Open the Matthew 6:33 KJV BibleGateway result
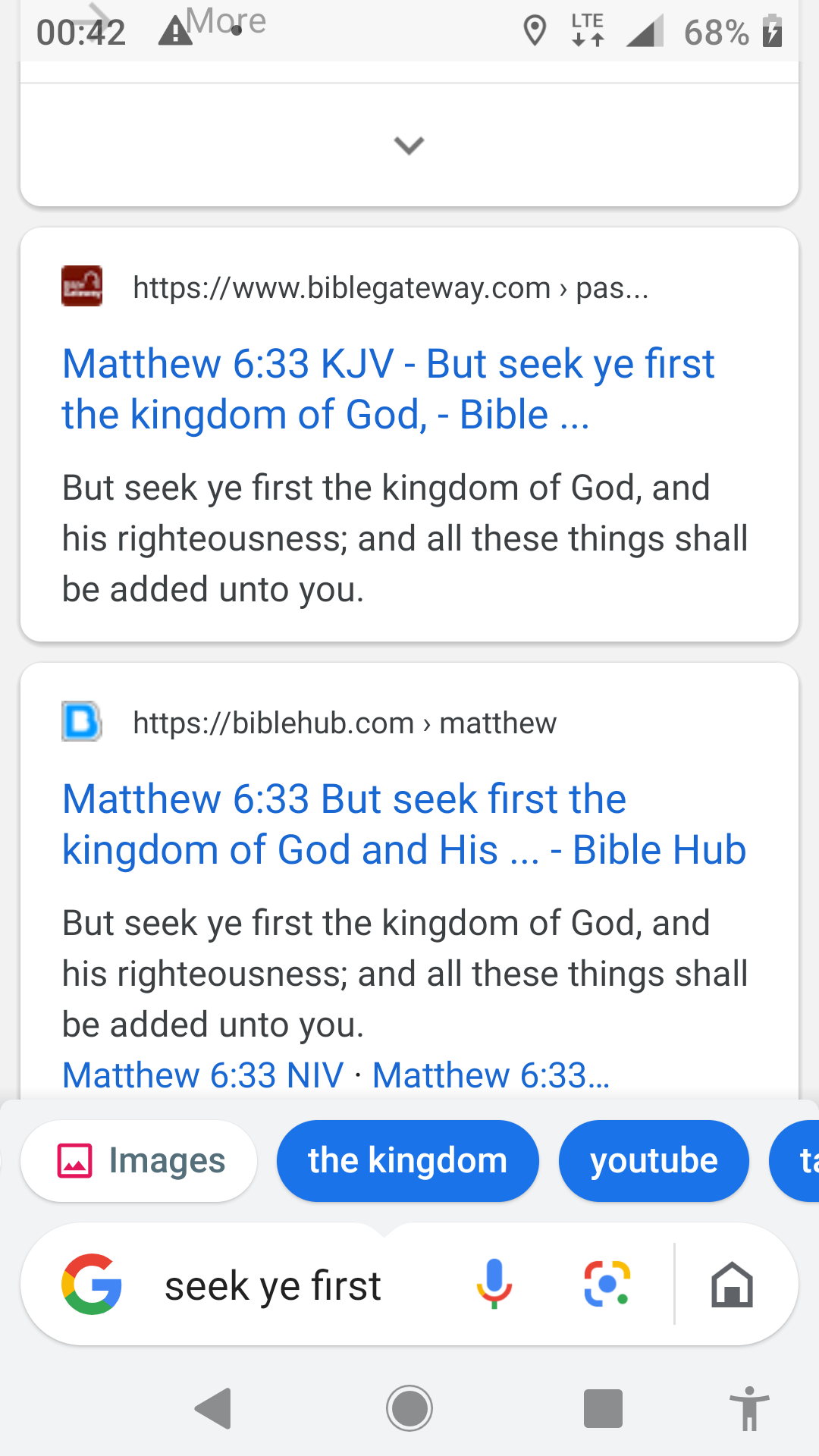Screen dimensions: 819x1456 click(388, 389)
